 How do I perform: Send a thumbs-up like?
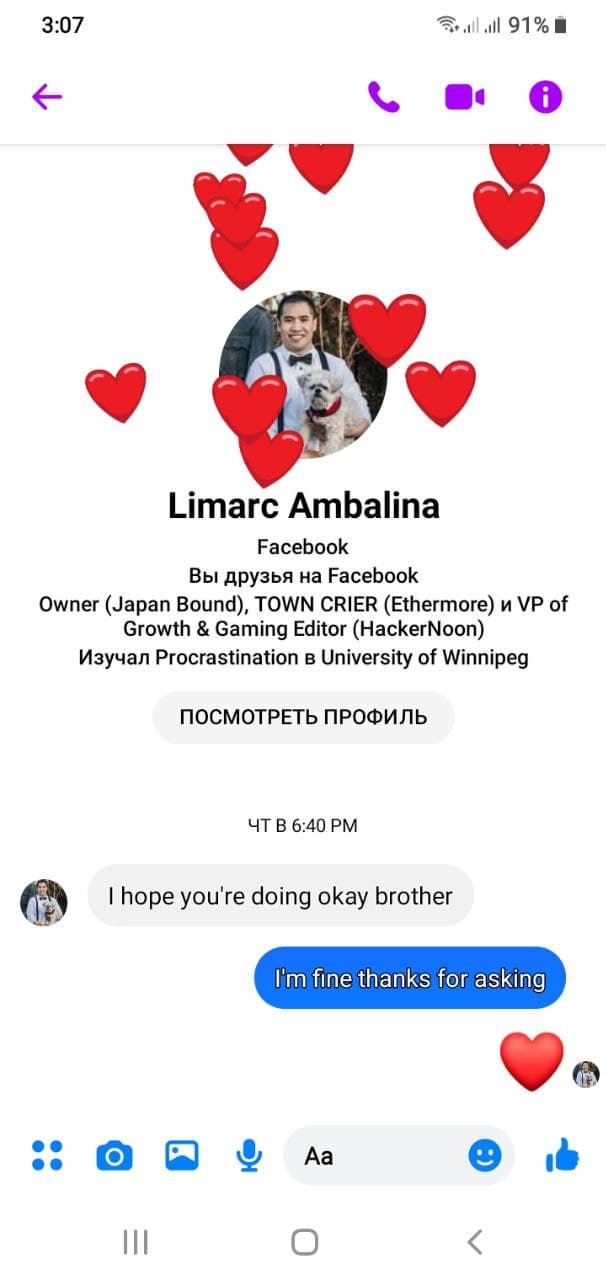coord(562,1157)
